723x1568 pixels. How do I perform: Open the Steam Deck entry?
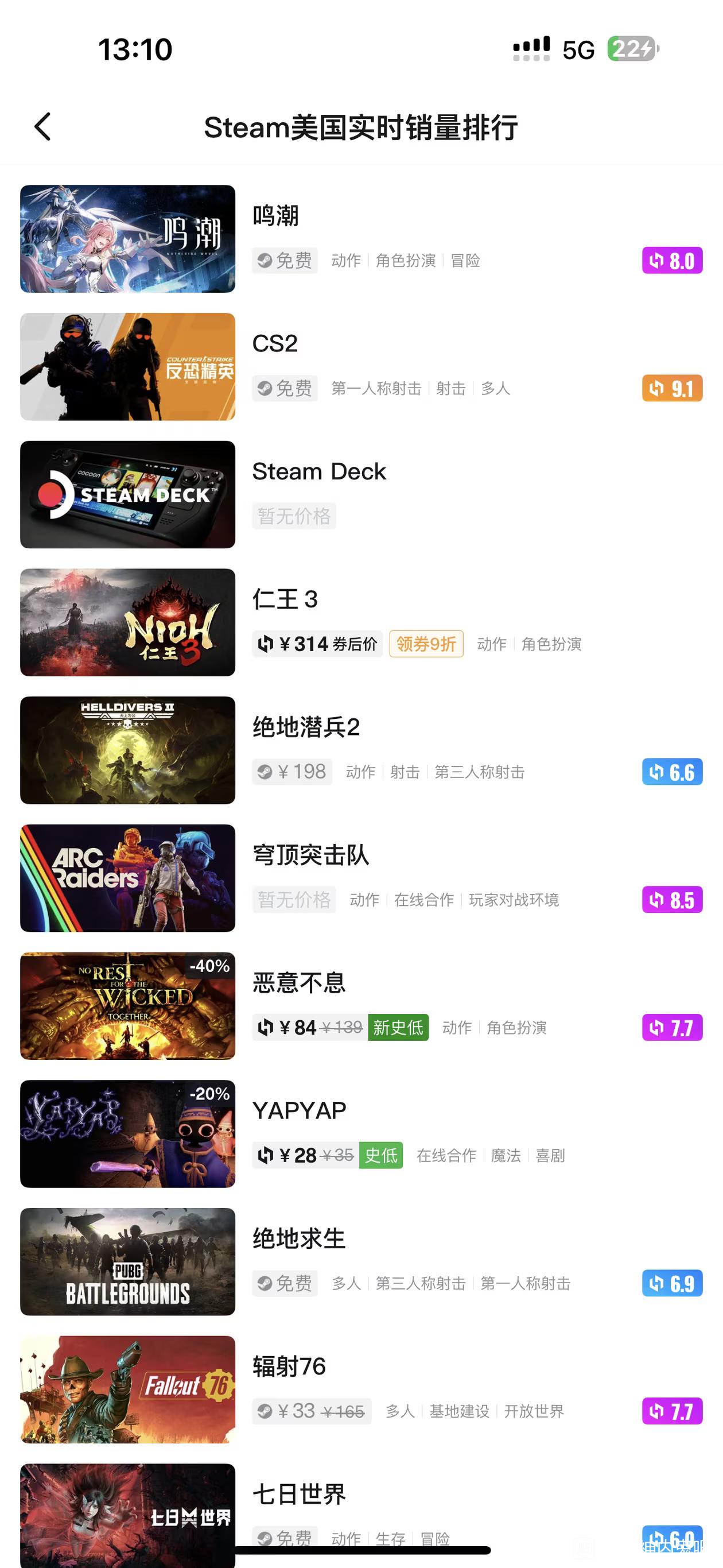click(x=319, y=472)
